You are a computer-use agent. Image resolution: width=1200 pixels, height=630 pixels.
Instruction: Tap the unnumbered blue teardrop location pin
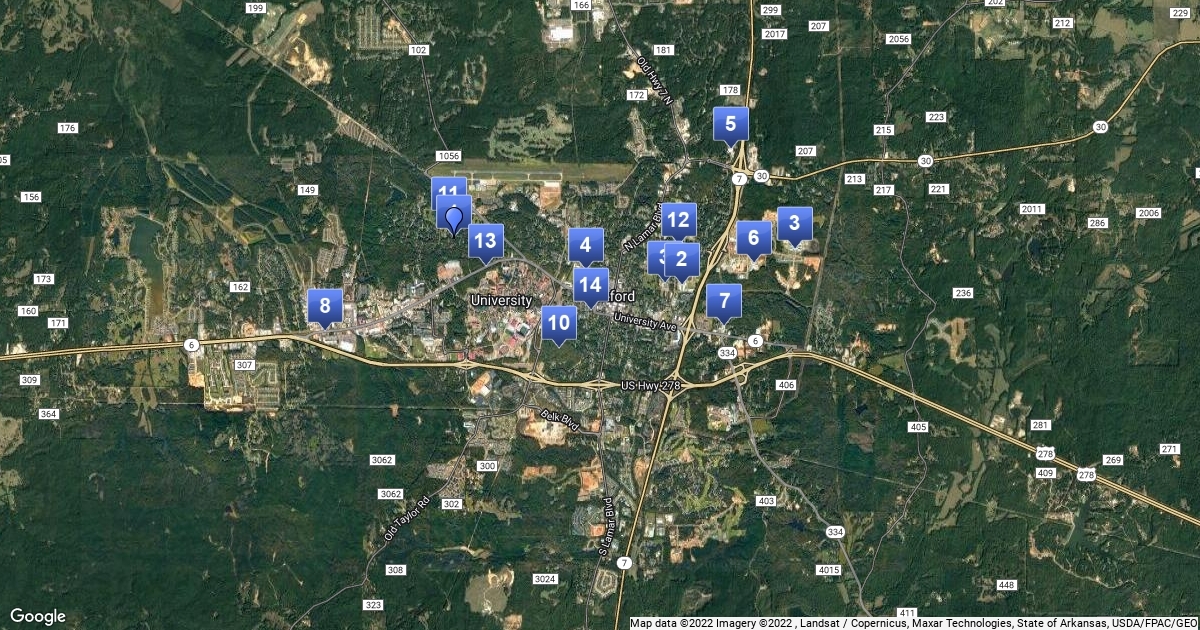[x=455, y=217]
